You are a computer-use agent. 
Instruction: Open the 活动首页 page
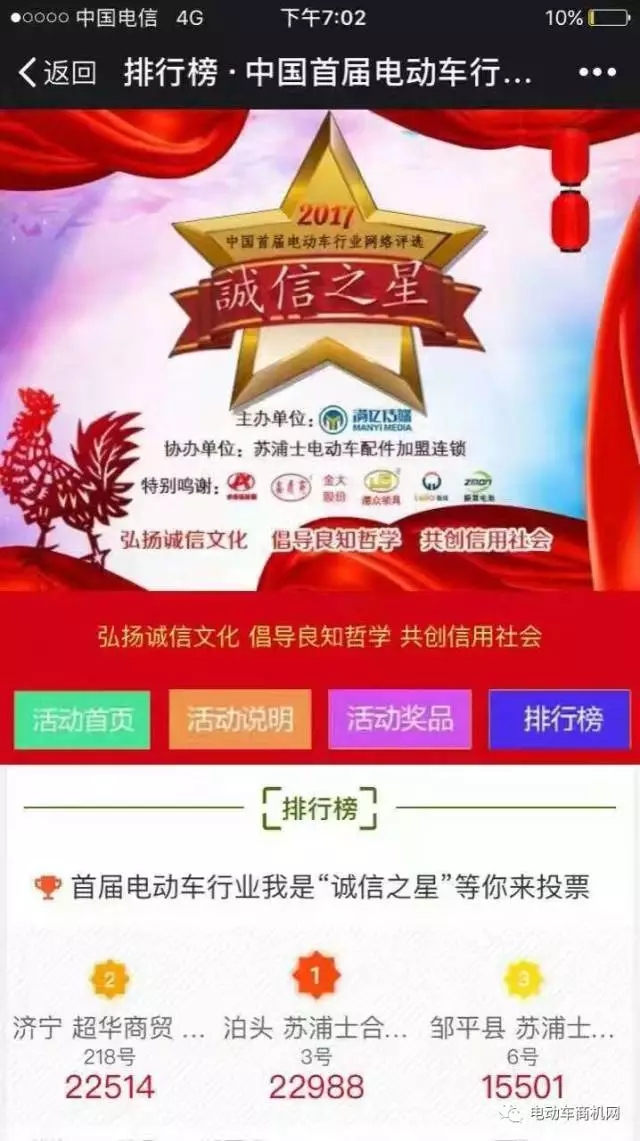(x=83, y=720)
